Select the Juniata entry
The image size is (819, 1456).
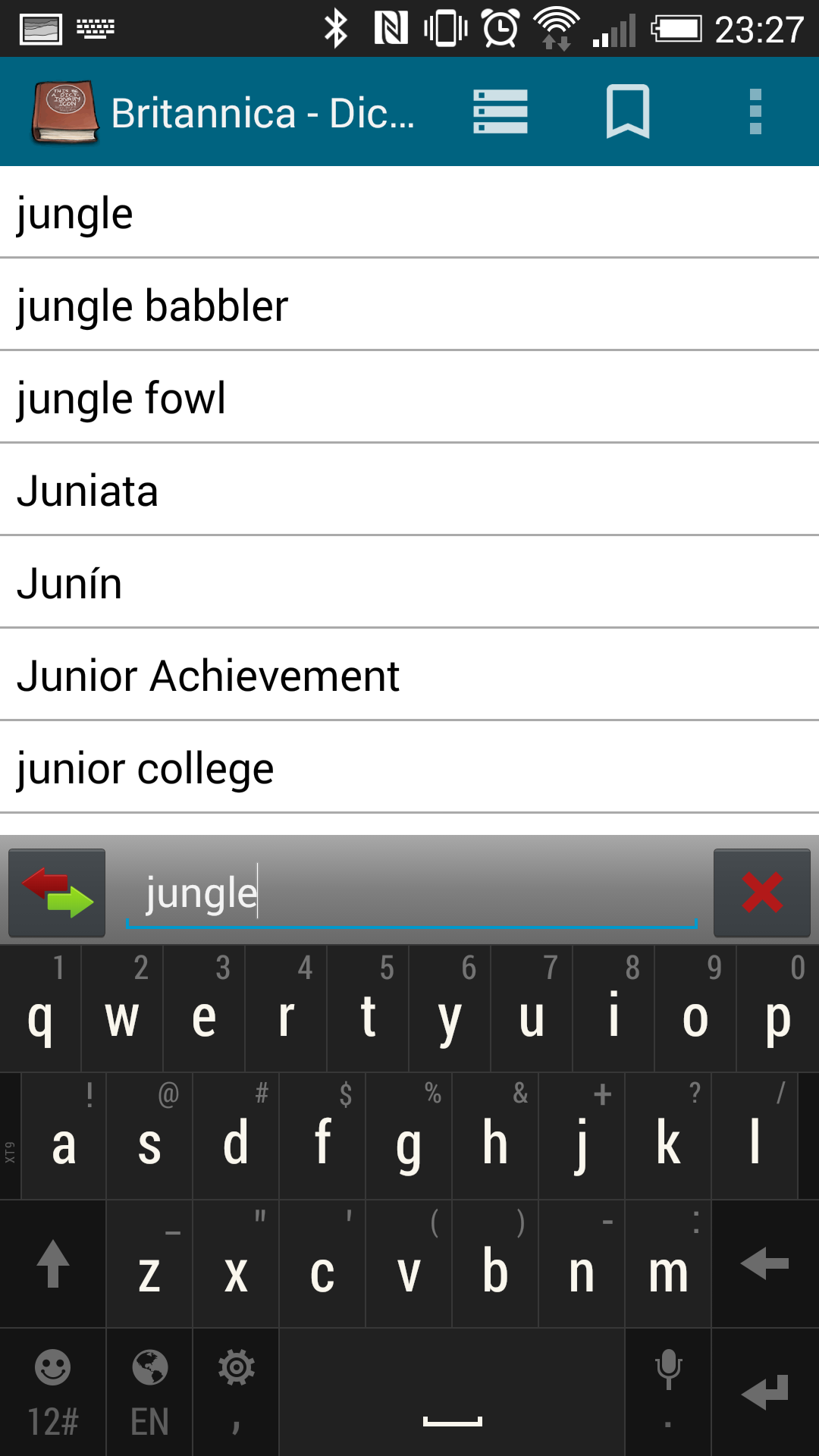(x=409, y=491)
